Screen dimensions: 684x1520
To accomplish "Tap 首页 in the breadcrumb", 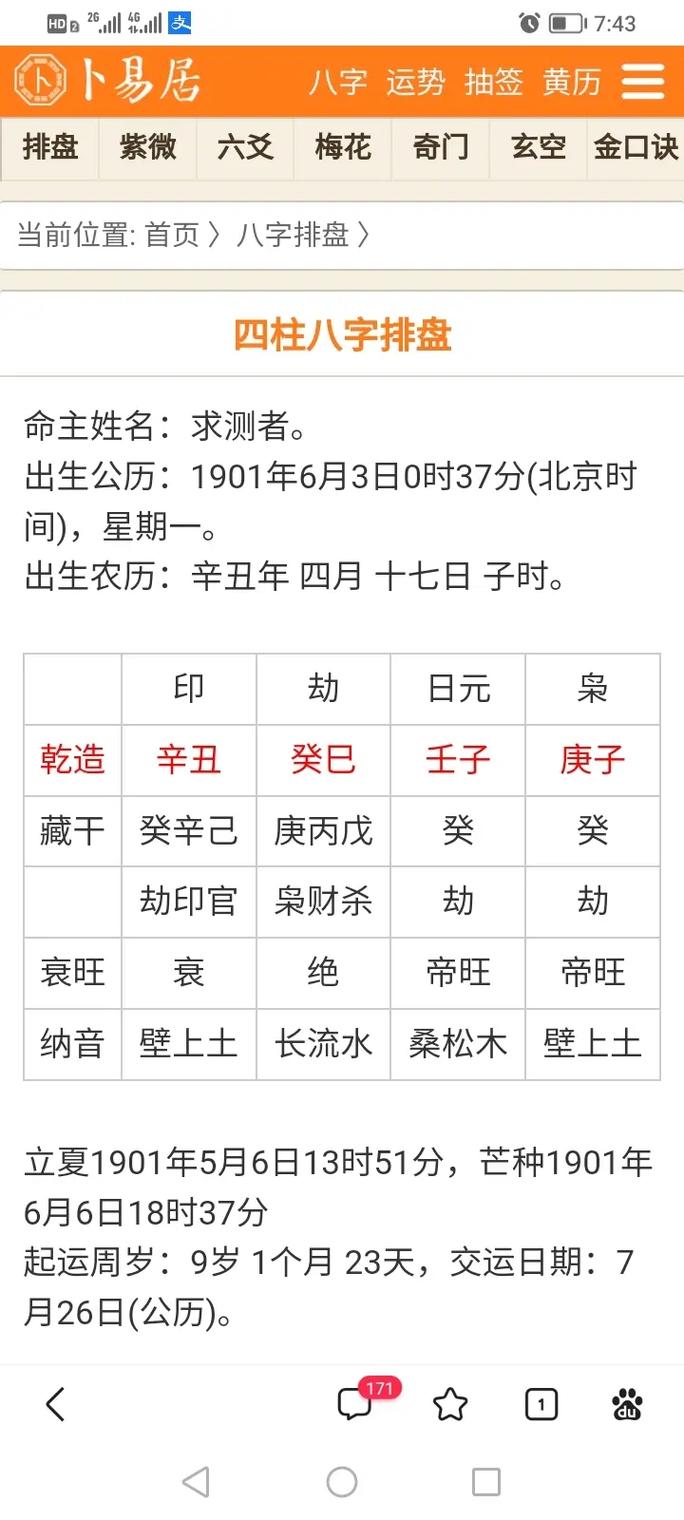I will point(172,235).
